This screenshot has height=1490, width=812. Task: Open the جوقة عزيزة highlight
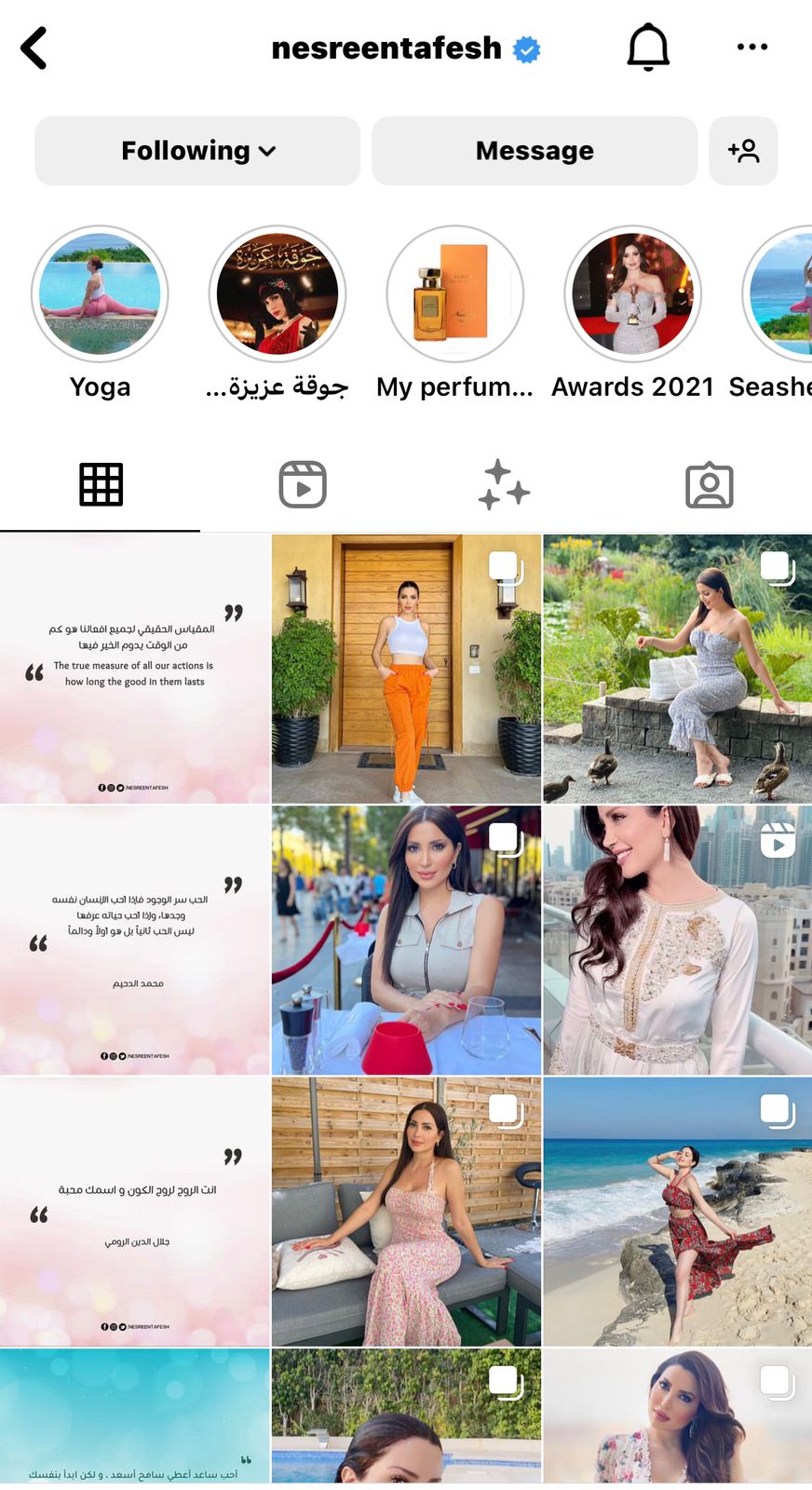(277, 294)
